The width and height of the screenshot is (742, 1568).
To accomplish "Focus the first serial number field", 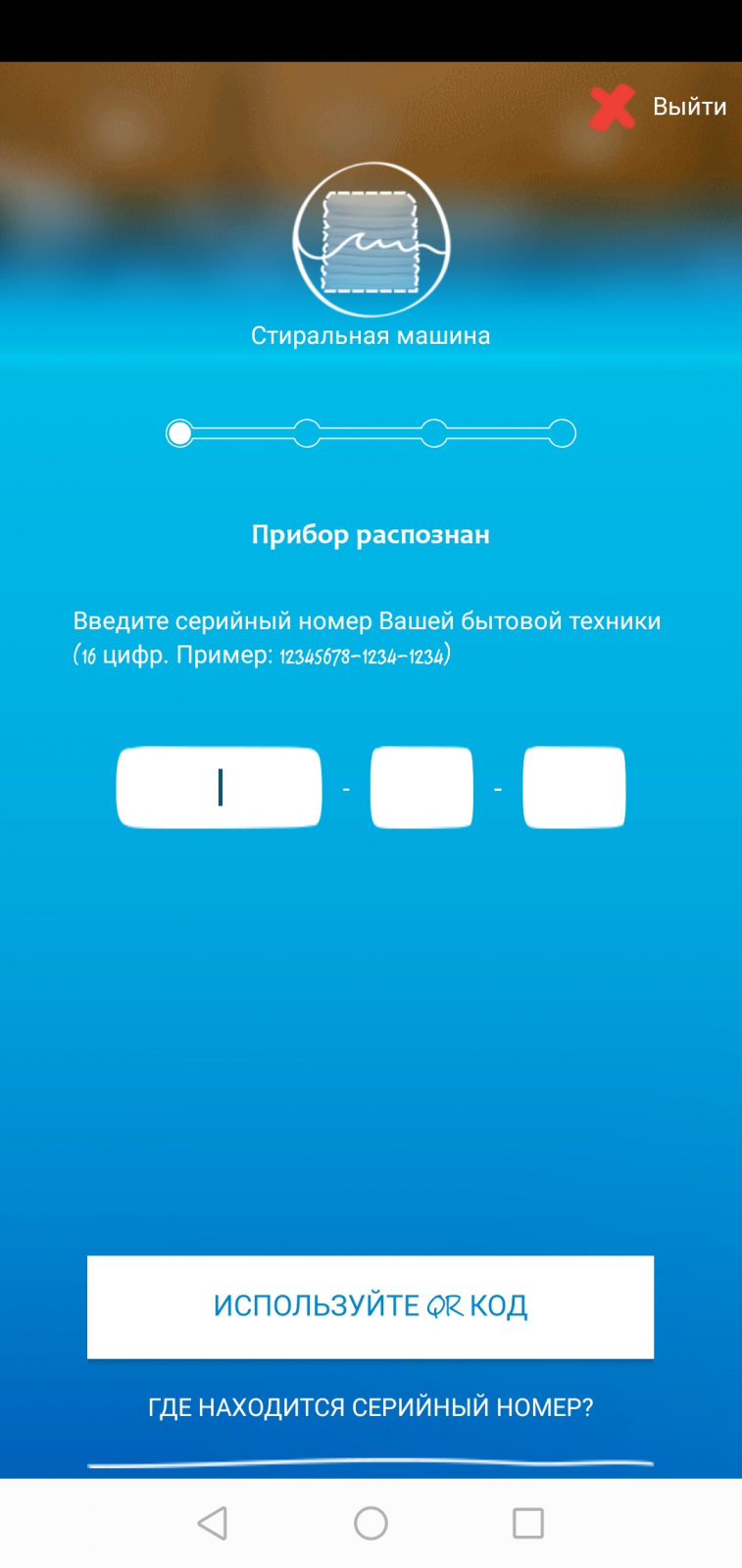I will 219,788.
